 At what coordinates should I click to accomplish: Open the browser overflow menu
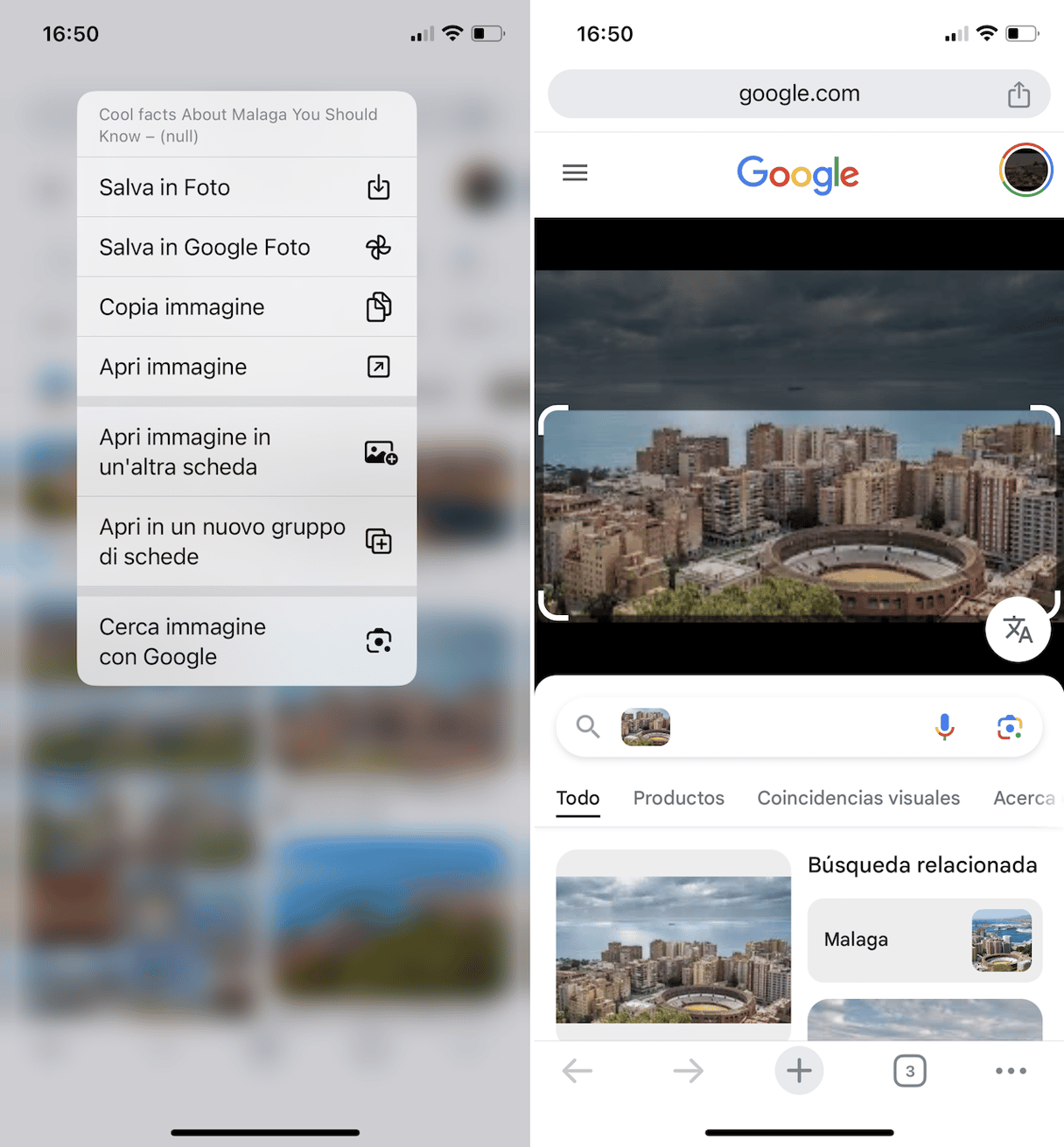(1011, 1071)
